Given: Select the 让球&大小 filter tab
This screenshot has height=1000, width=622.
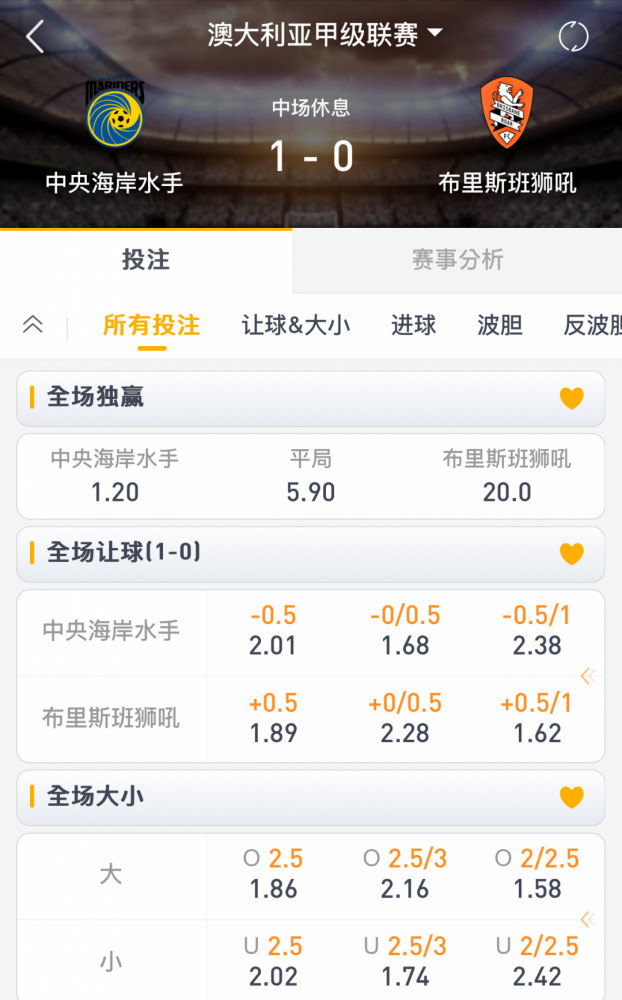Looking at the screenshot, I should [295, 325].
